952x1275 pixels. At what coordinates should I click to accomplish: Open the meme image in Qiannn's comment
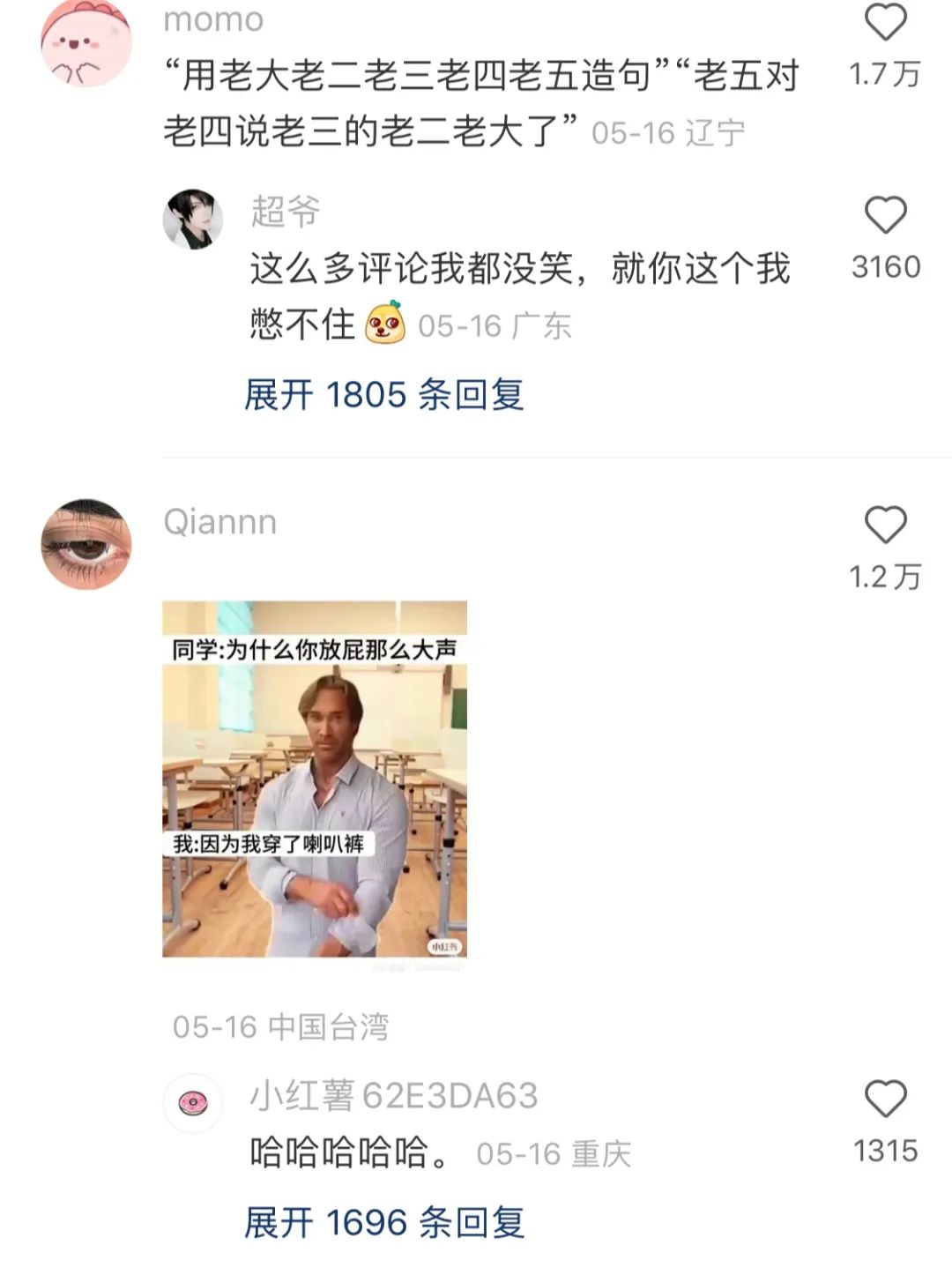pyautogui.click(x=315, y=779)
